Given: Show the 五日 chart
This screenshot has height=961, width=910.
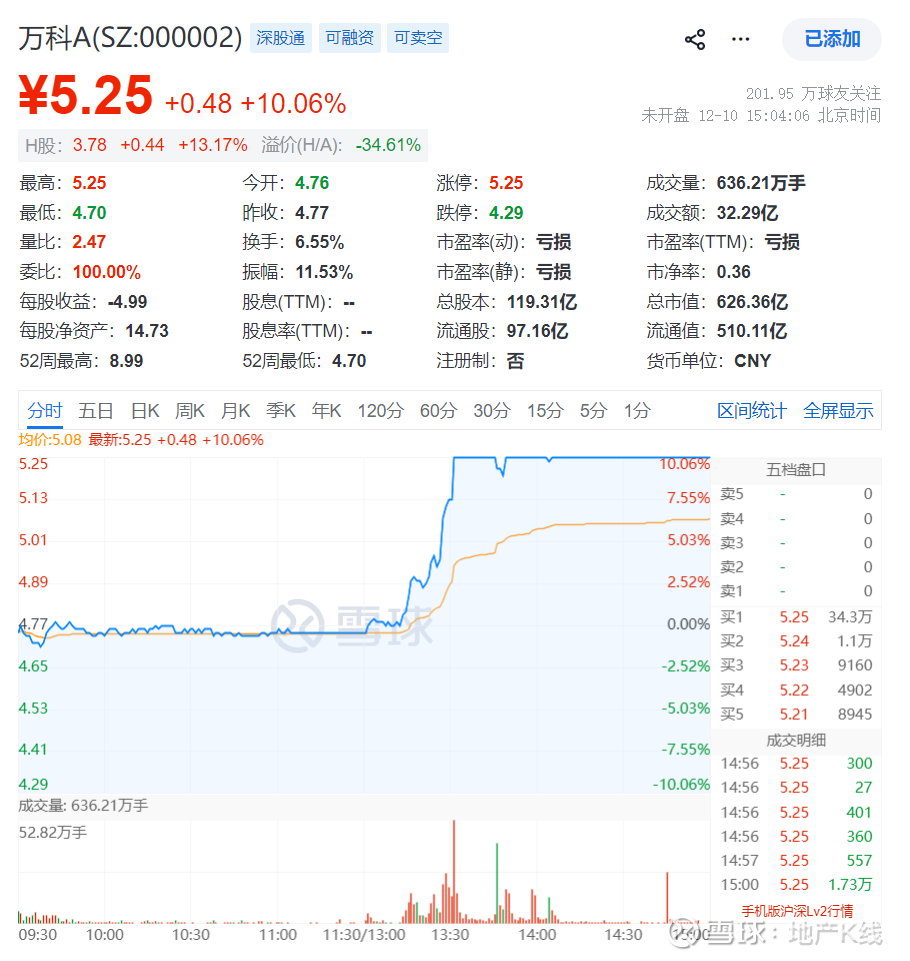Looking at the screenshot, I should 96,410.
